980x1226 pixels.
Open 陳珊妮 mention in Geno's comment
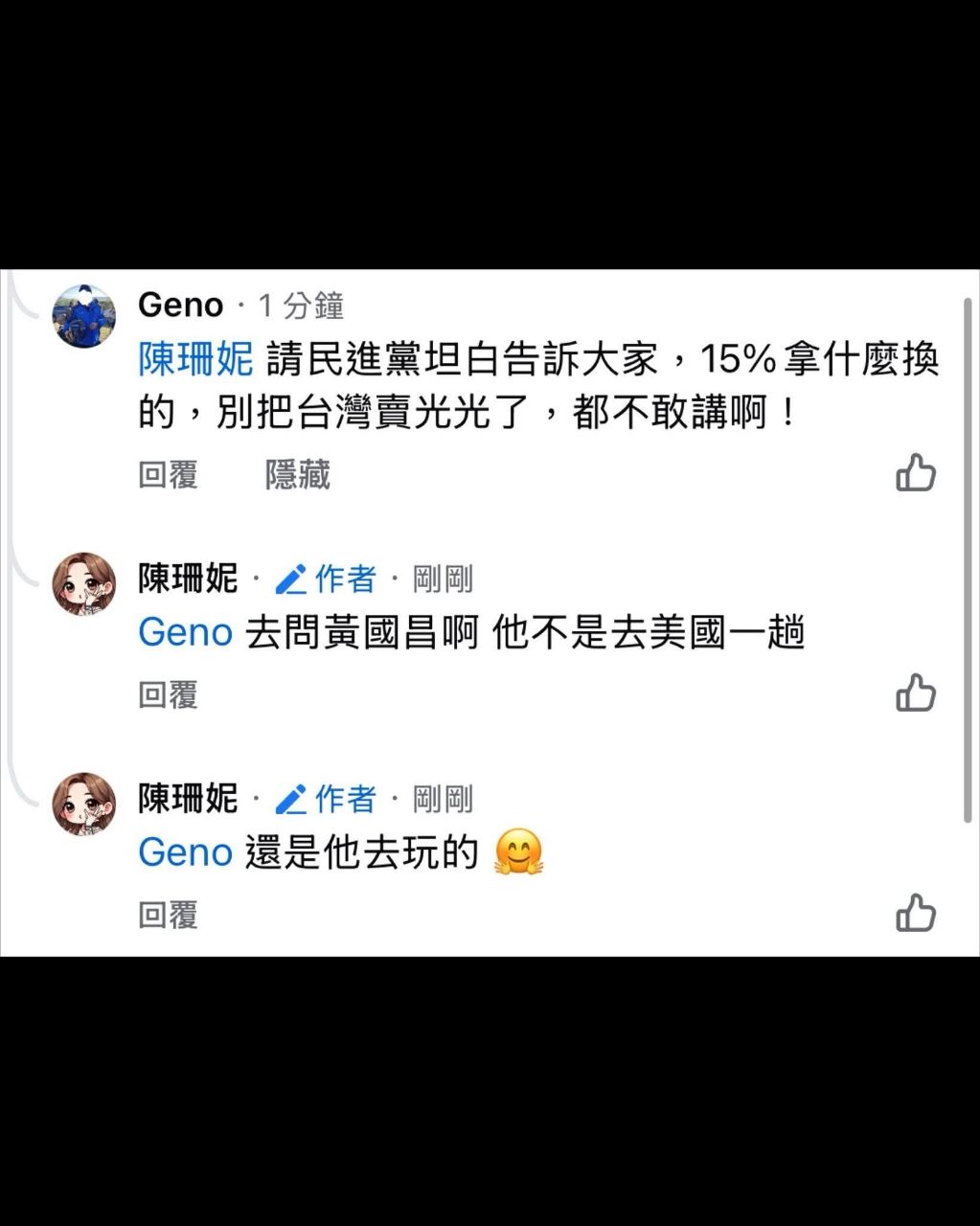(195, 360)
